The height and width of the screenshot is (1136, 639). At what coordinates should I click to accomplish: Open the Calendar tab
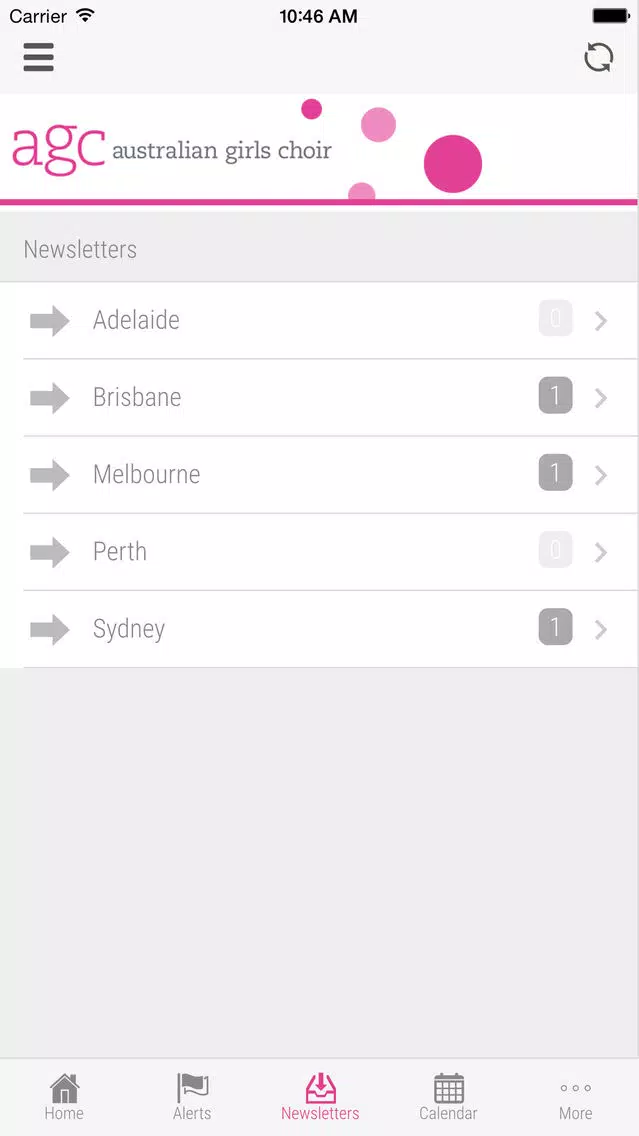(x=448, y=1097)
